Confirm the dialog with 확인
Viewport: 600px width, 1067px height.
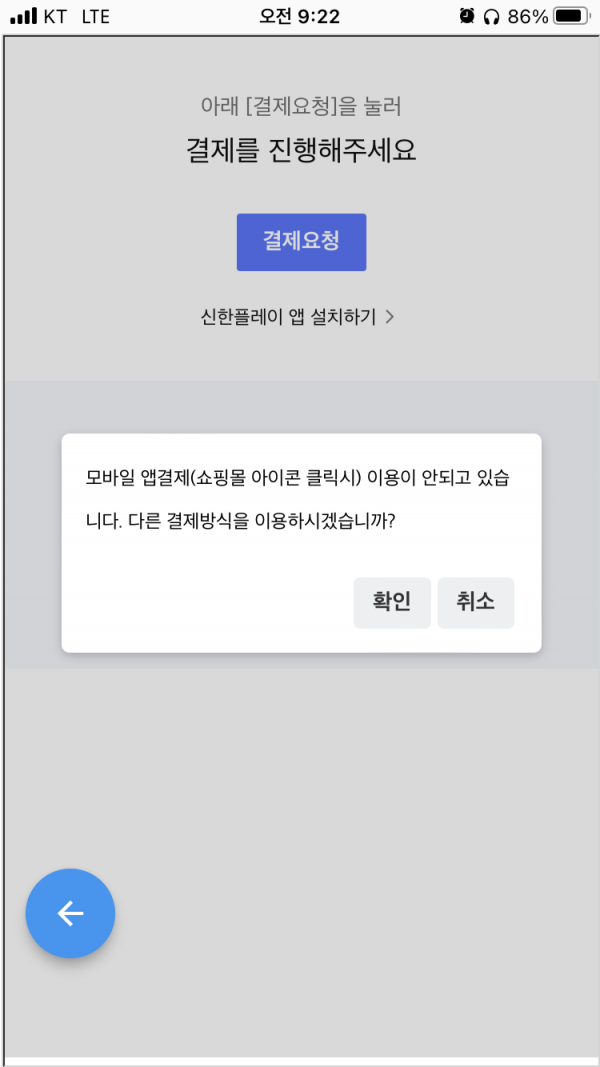[x=391, y=602]
